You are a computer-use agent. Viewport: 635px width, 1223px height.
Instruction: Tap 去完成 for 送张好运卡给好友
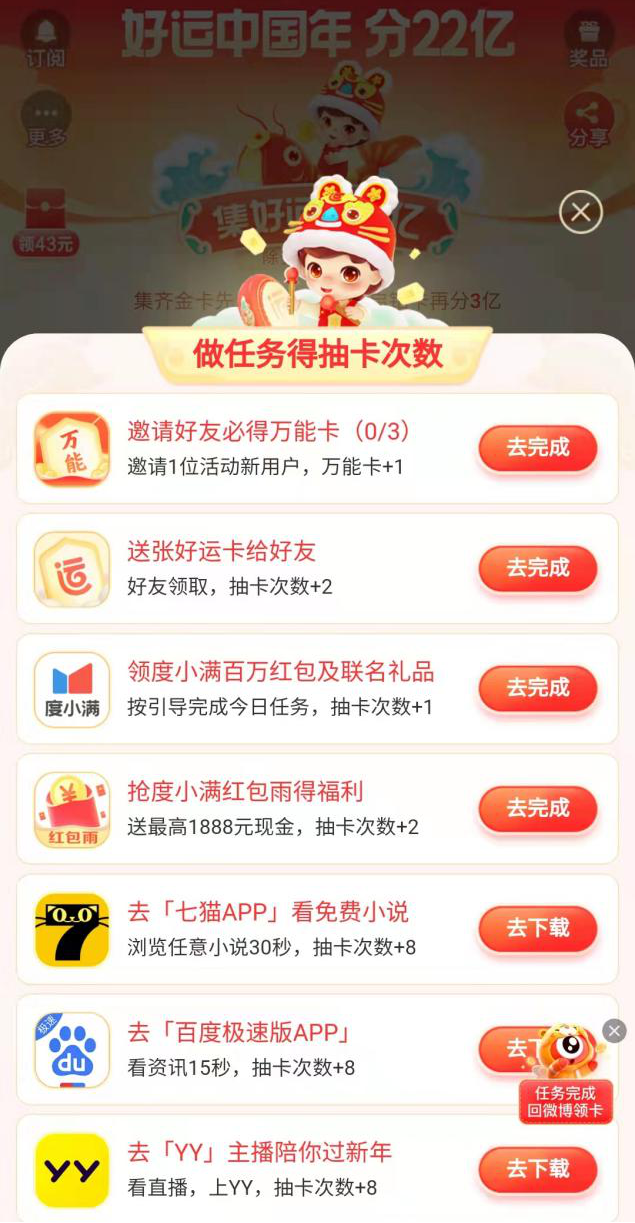tap(538, 568)
